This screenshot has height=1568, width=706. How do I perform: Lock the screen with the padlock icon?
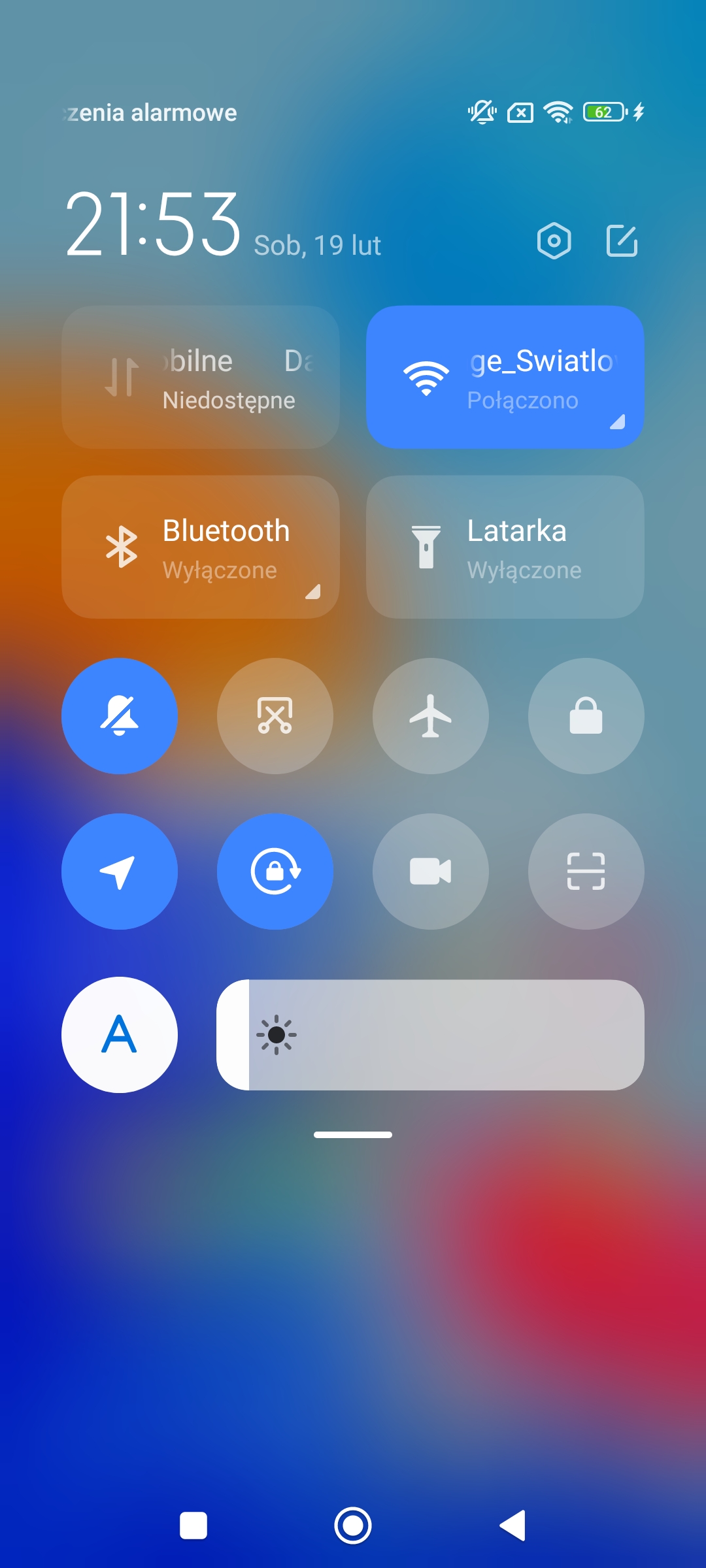586,716
